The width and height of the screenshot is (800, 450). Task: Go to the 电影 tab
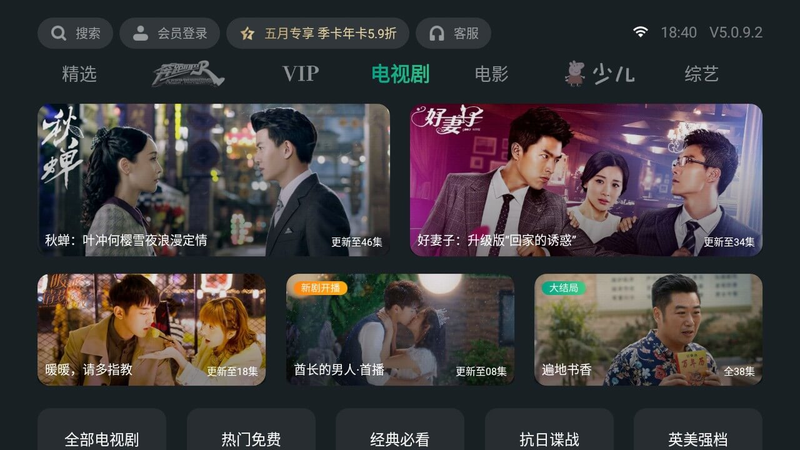(492, 74)
